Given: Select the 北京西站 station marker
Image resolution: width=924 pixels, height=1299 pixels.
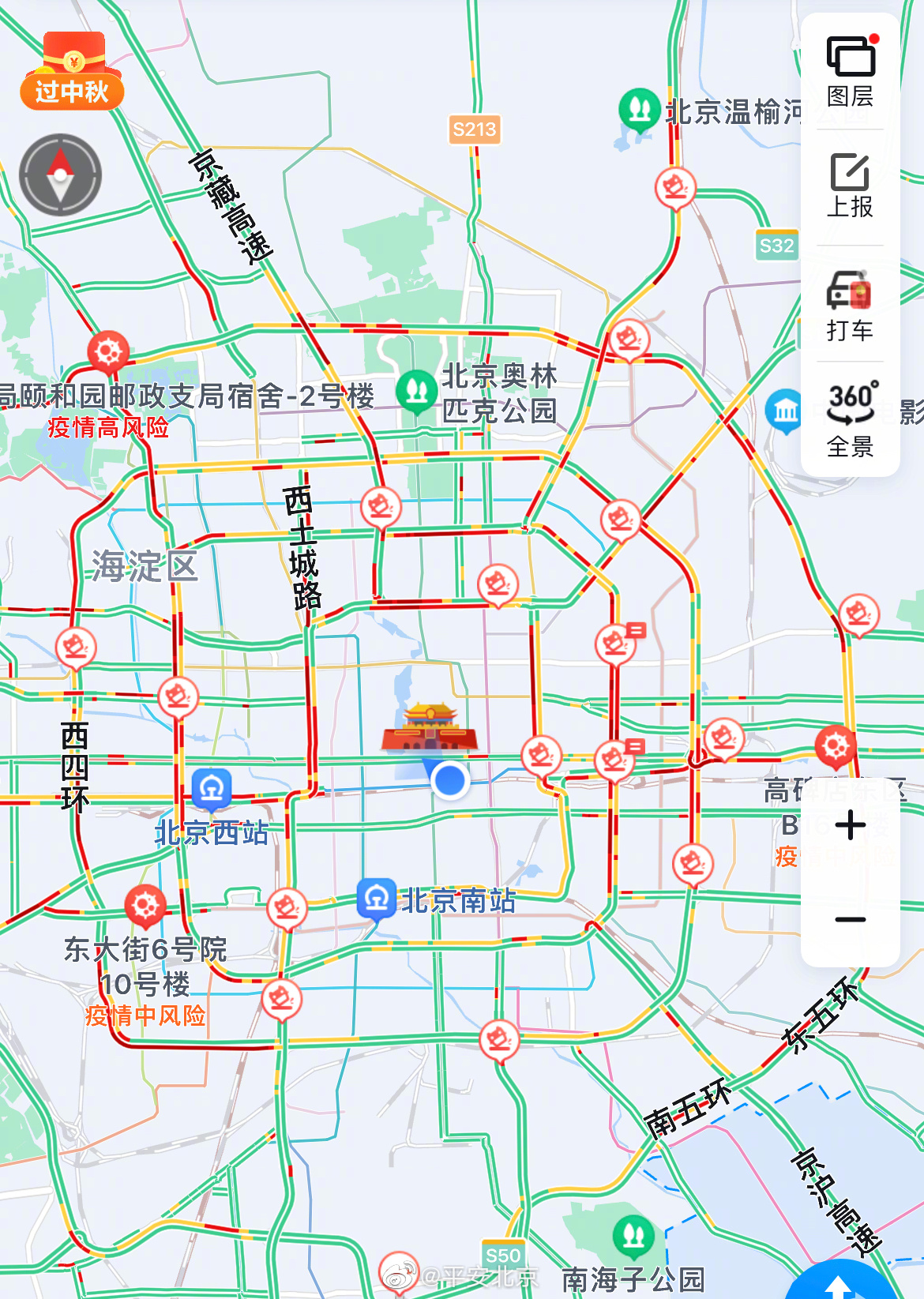Looking at the screenshot, I should [212, 790].
